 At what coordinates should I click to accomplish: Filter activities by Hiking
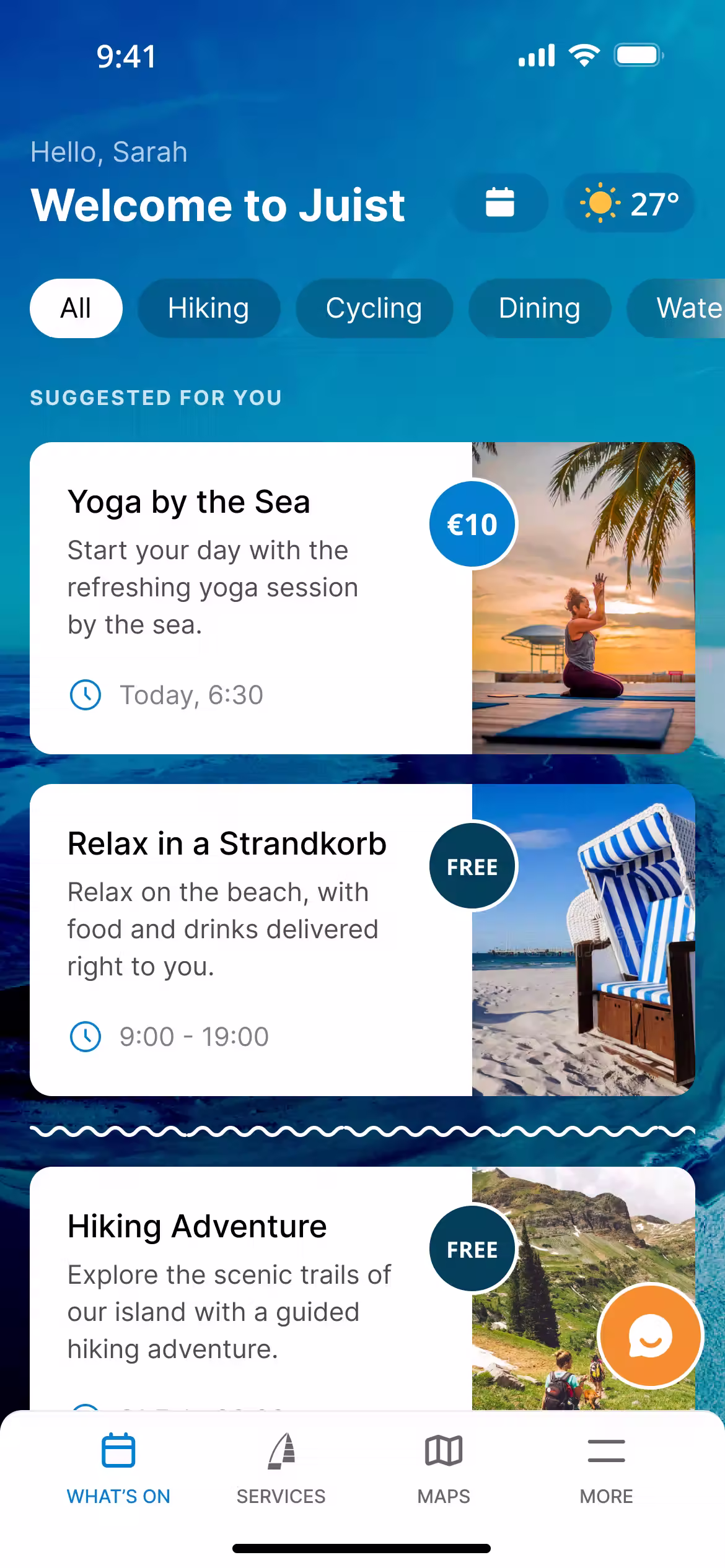pyautogui.click(x=208, y=308)
